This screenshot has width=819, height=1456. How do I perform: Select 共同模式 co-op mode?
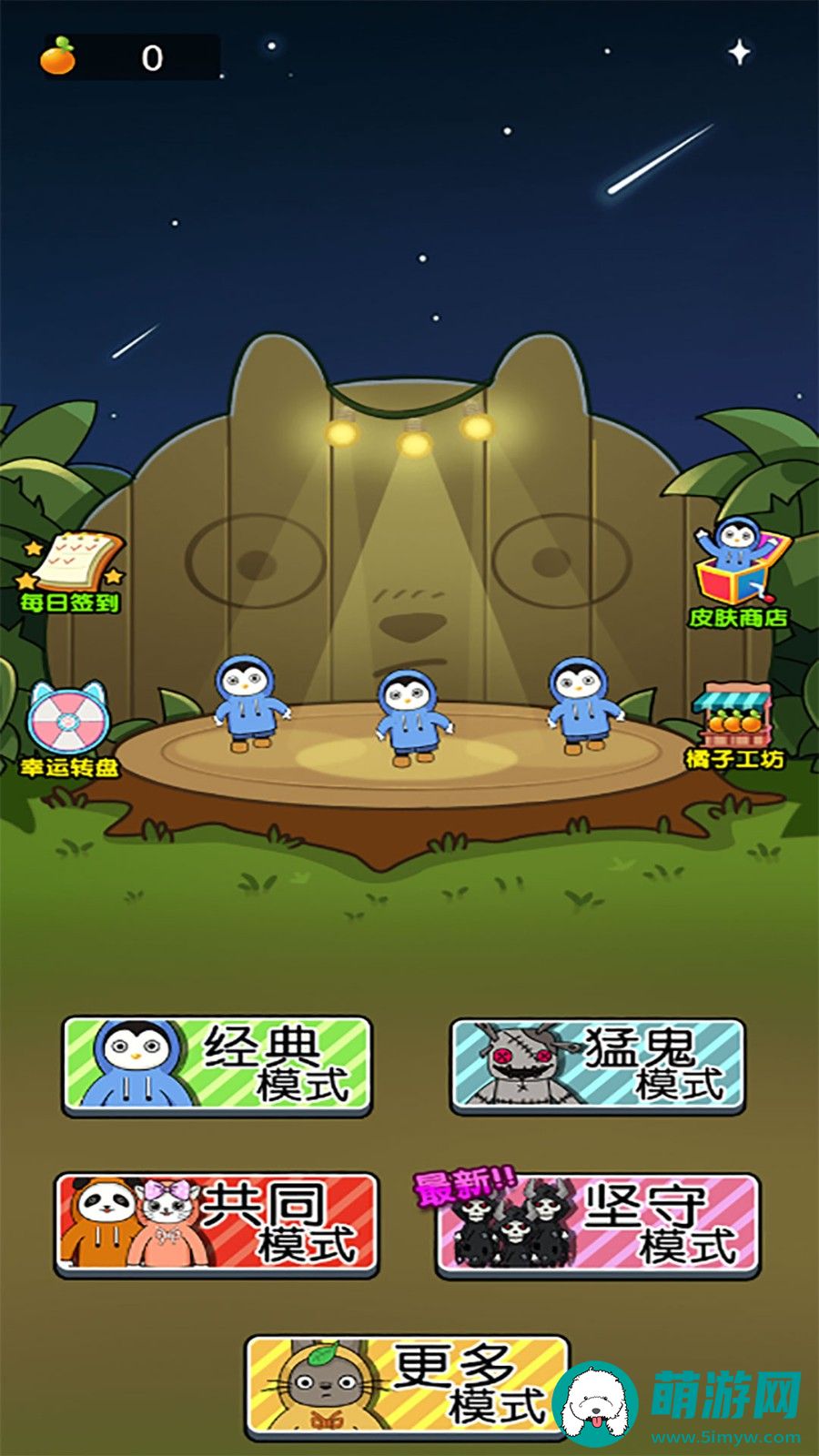tap(217, 1224)
